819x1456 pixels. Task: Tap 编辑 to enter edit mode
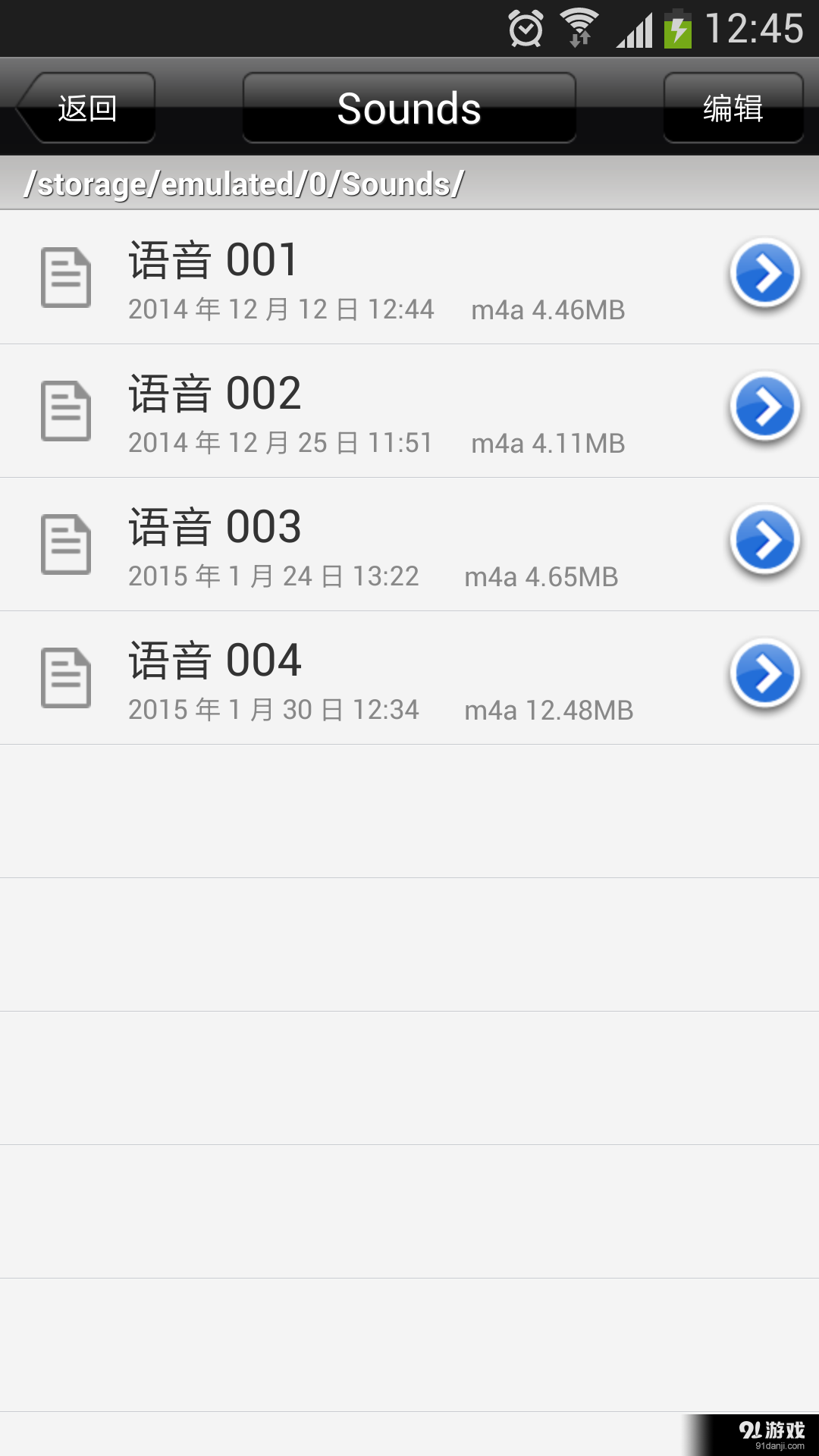pos(733,108)
